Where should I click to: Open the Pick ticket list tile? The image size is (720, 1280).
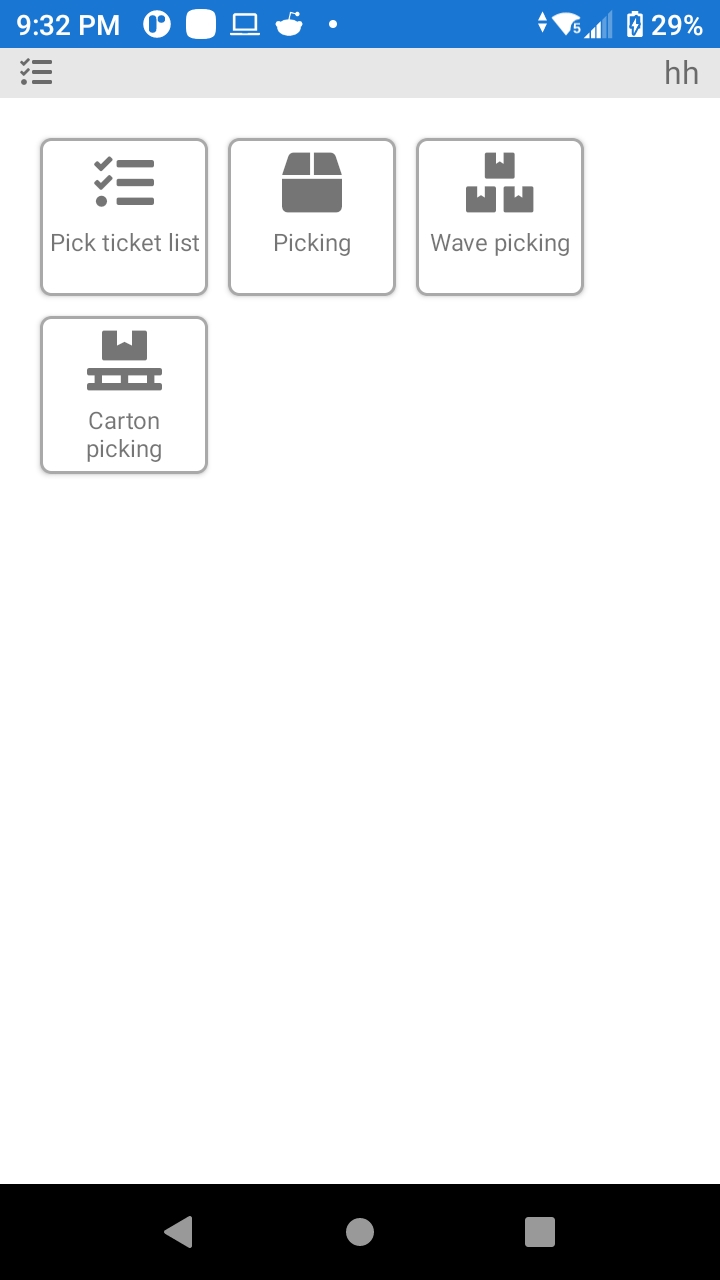(124, 217)
